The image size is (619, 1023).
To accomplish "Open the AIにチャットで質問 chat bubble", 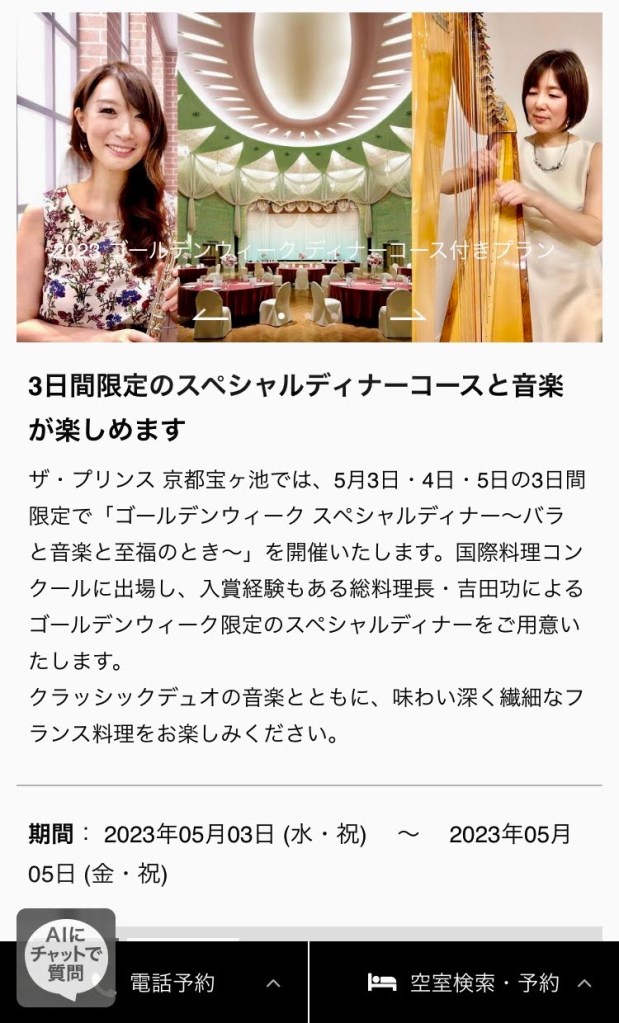I will [x=64, y=954].
